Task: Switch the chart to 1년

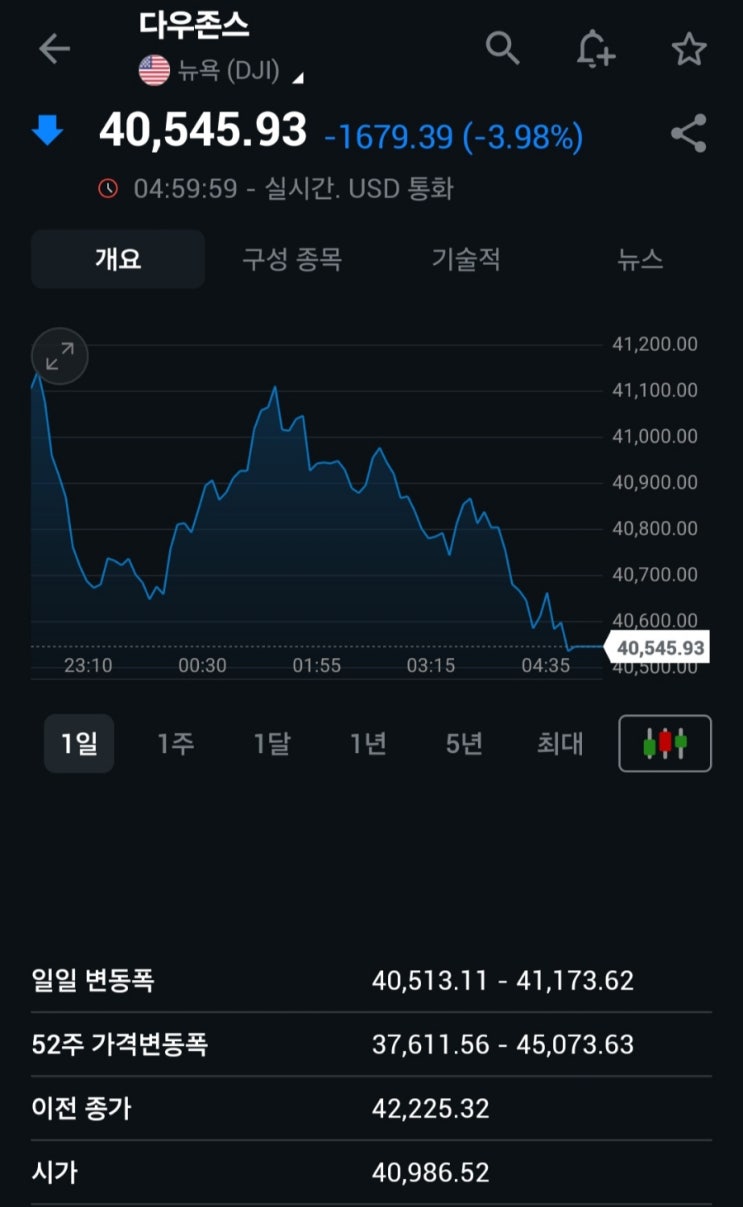Action: [x=367, y=744]
